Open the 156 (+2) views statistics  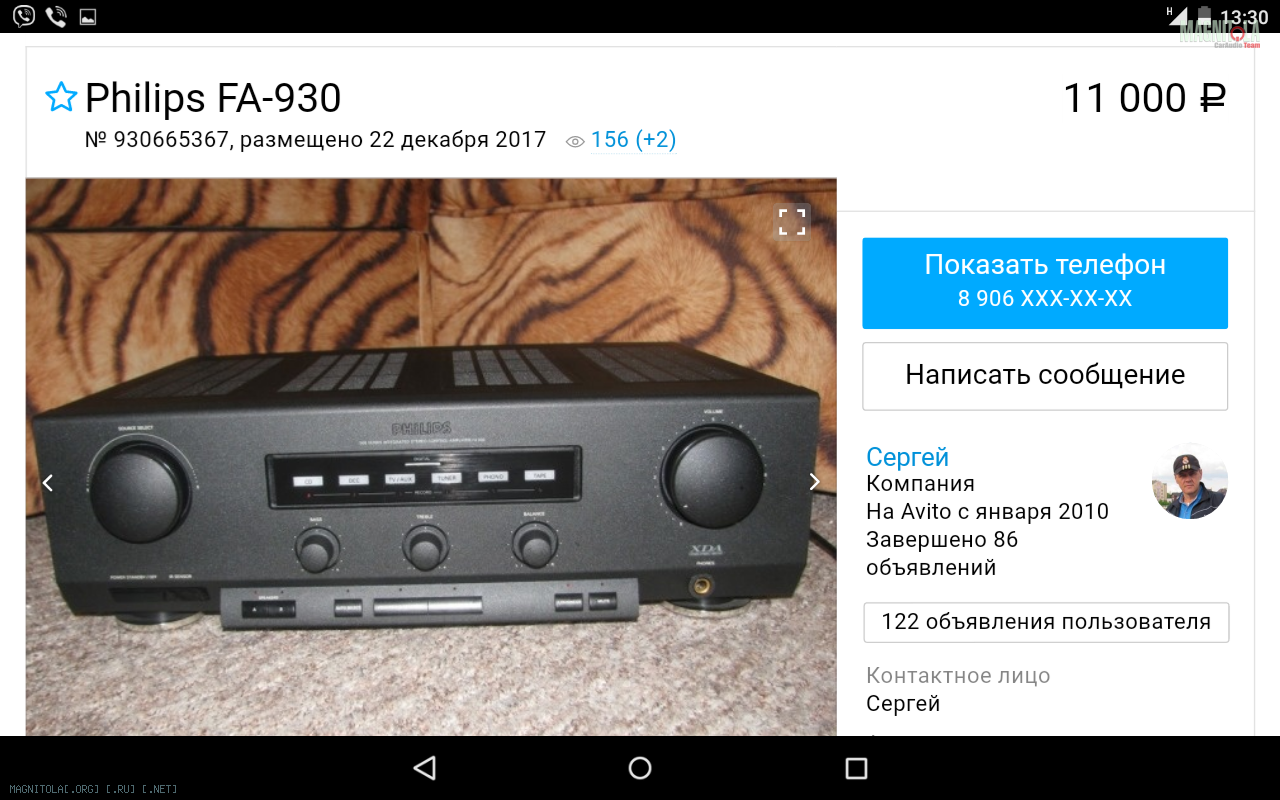click(x=633, y=140)
